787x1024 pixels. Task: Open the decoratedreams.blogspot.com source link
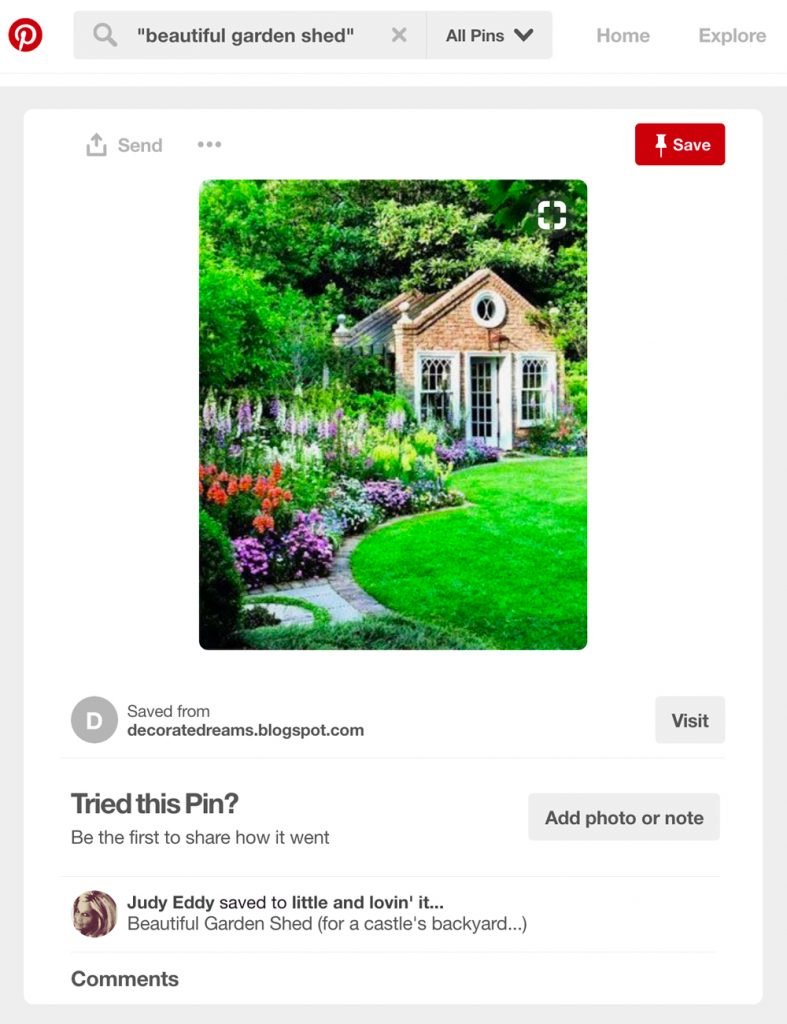[245, 730]
